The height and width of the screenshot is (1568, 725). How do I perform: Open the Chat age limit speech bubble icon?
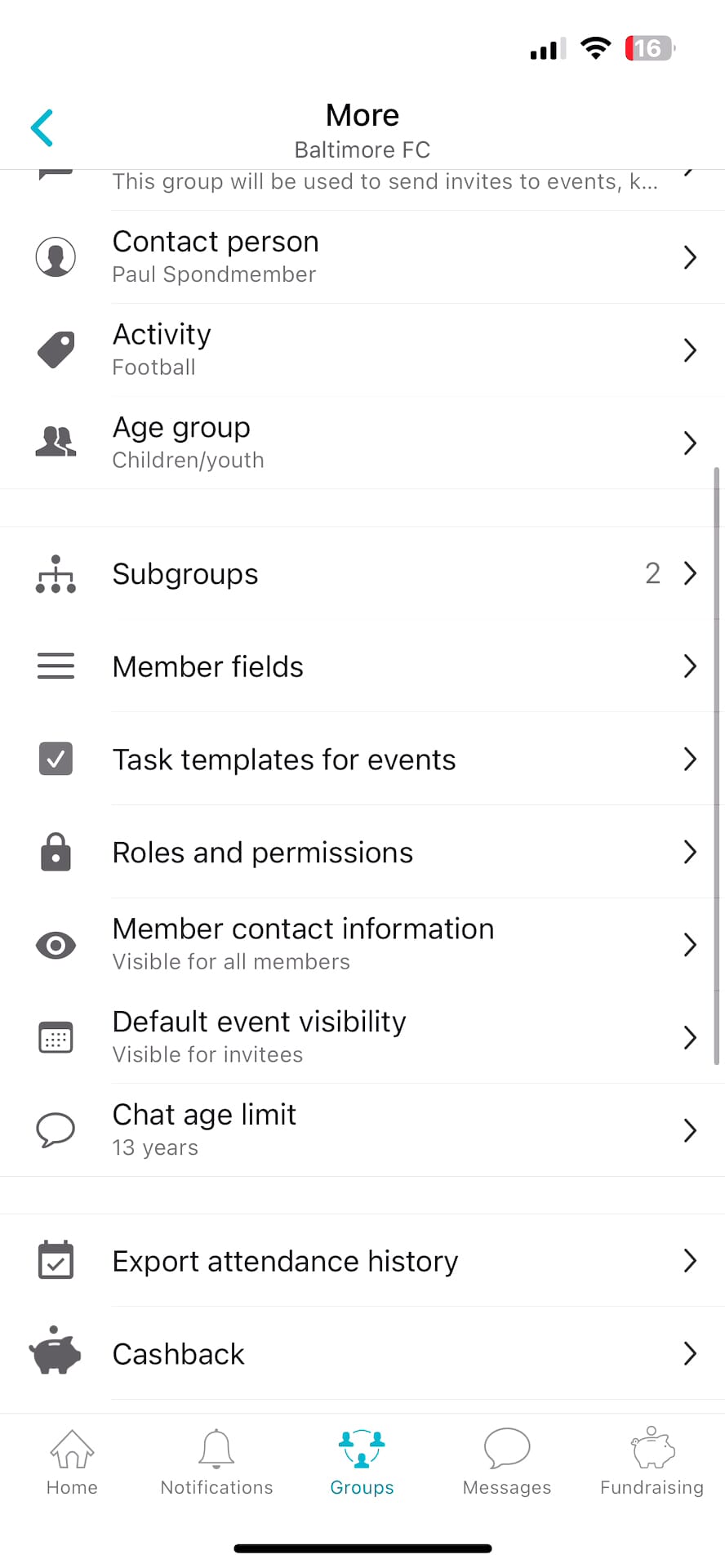(x=55, y=1130)
